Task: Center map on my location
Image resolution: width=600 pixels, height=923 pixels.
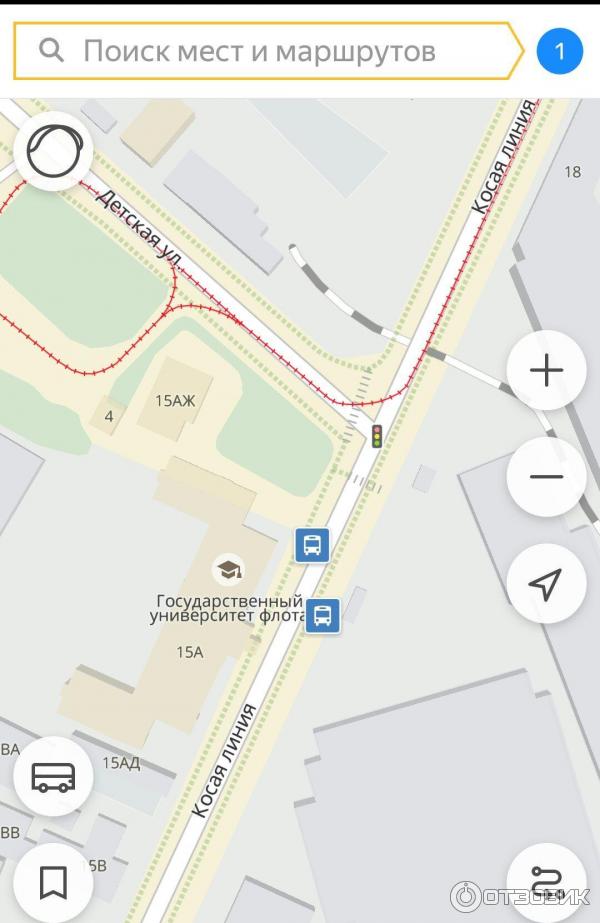Action: [x=546, y=584]
